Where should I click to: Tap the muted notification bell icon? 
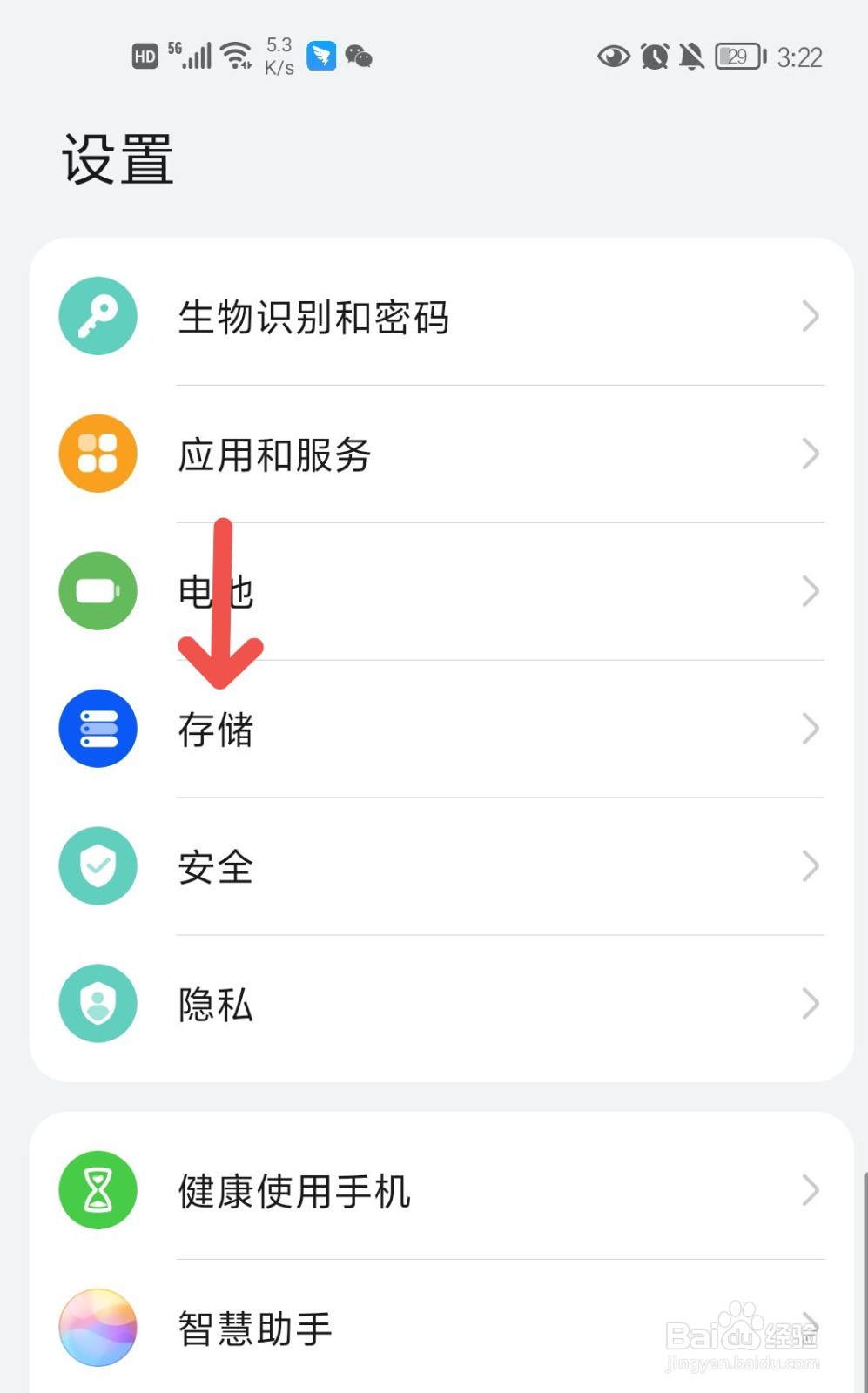coord(690,56)
